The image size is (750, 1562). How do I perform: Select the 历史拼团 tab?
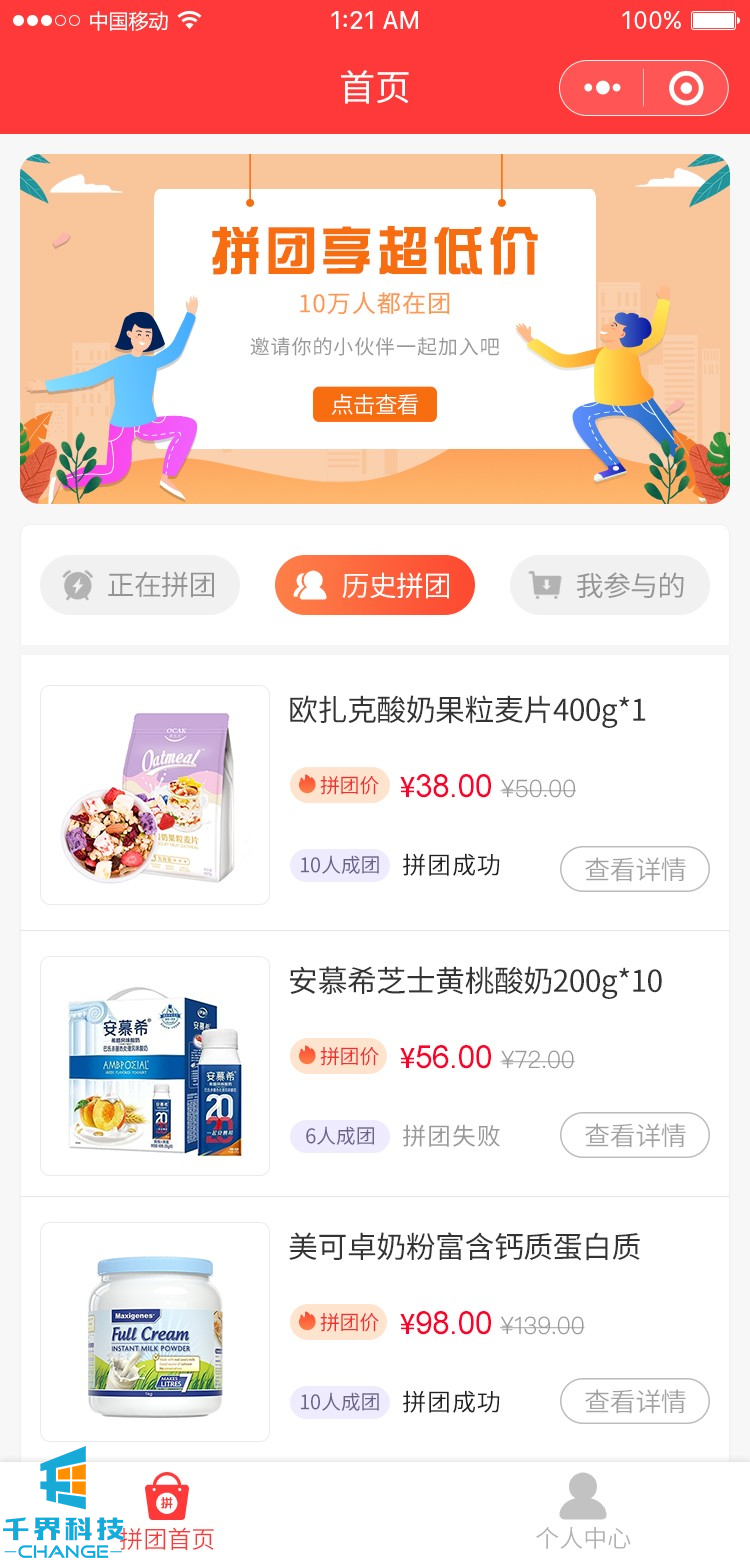tap(375, 585)
